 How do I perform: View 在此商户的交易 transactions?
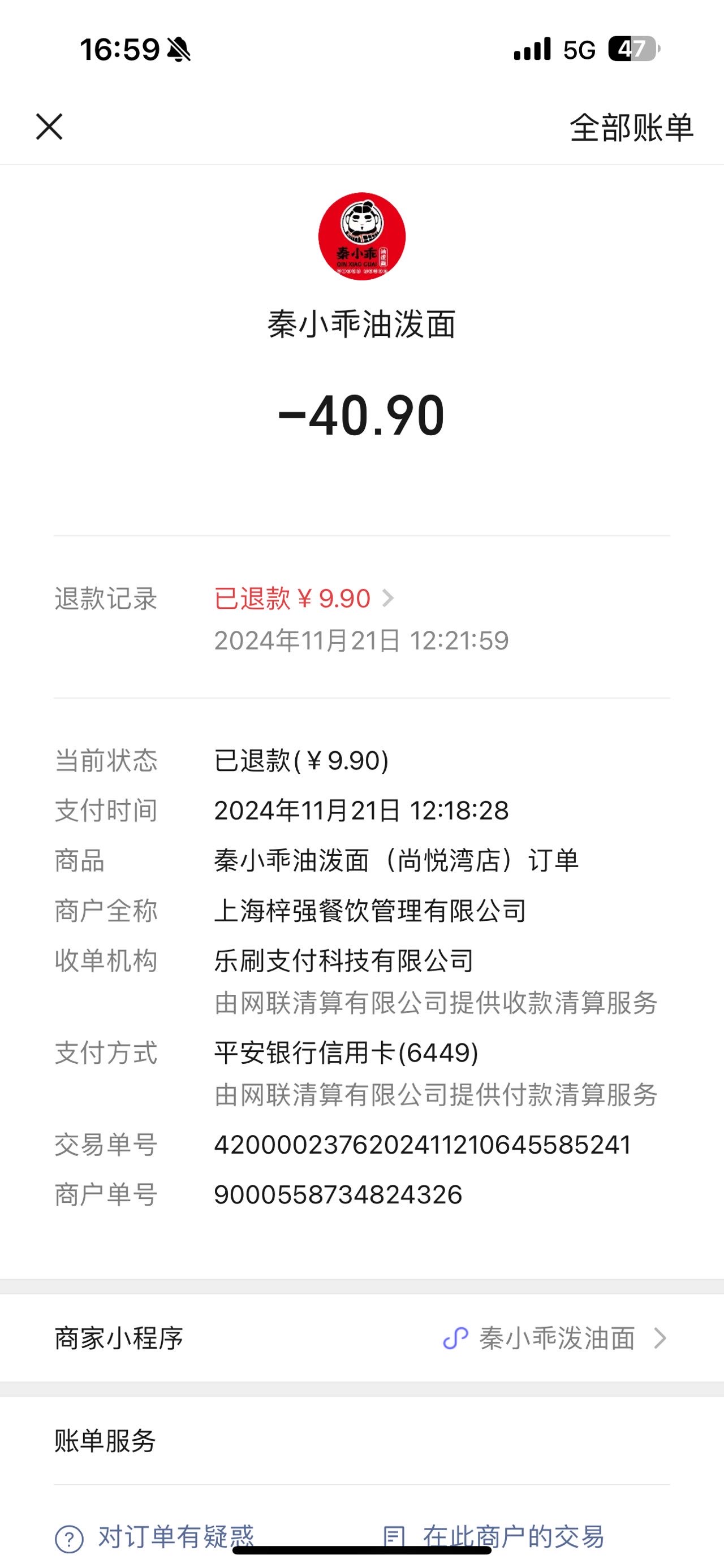(493, 1536)
